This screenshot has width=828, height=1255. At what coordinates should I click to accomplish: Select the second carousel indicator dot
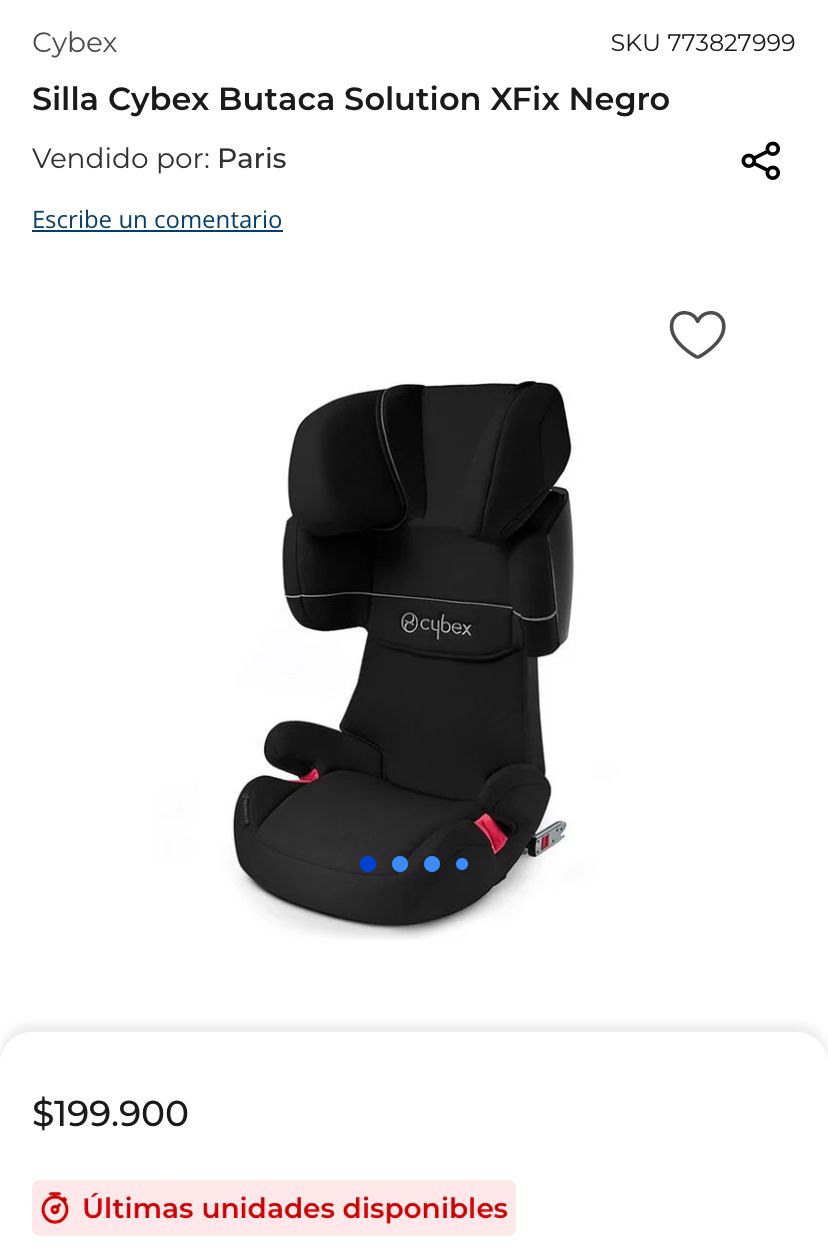tap(400, 863)
